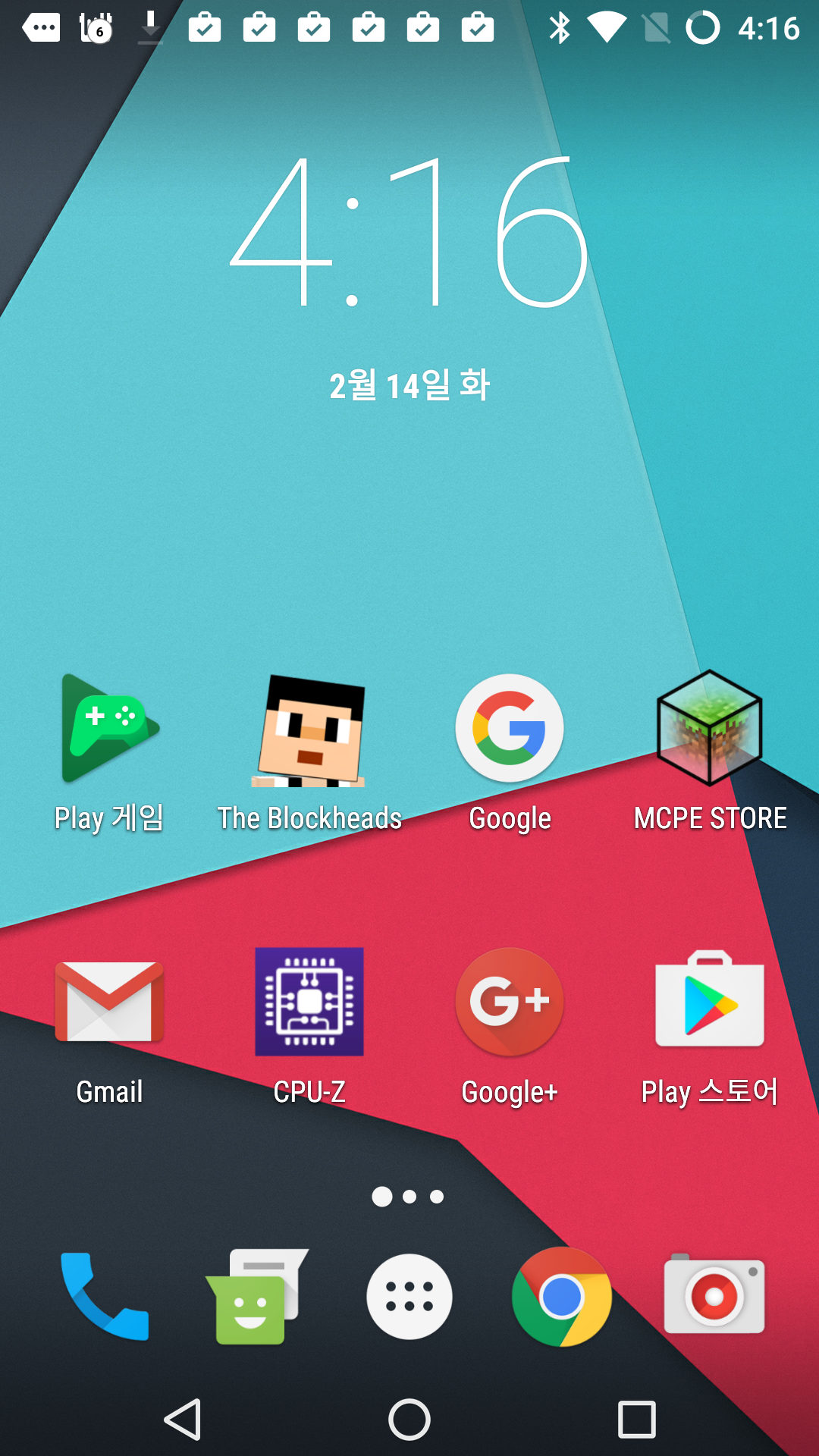Open the Phone dialer in the dock
The height and width of the screenshot is (1456, 819).
click(x=105, y=1297)
